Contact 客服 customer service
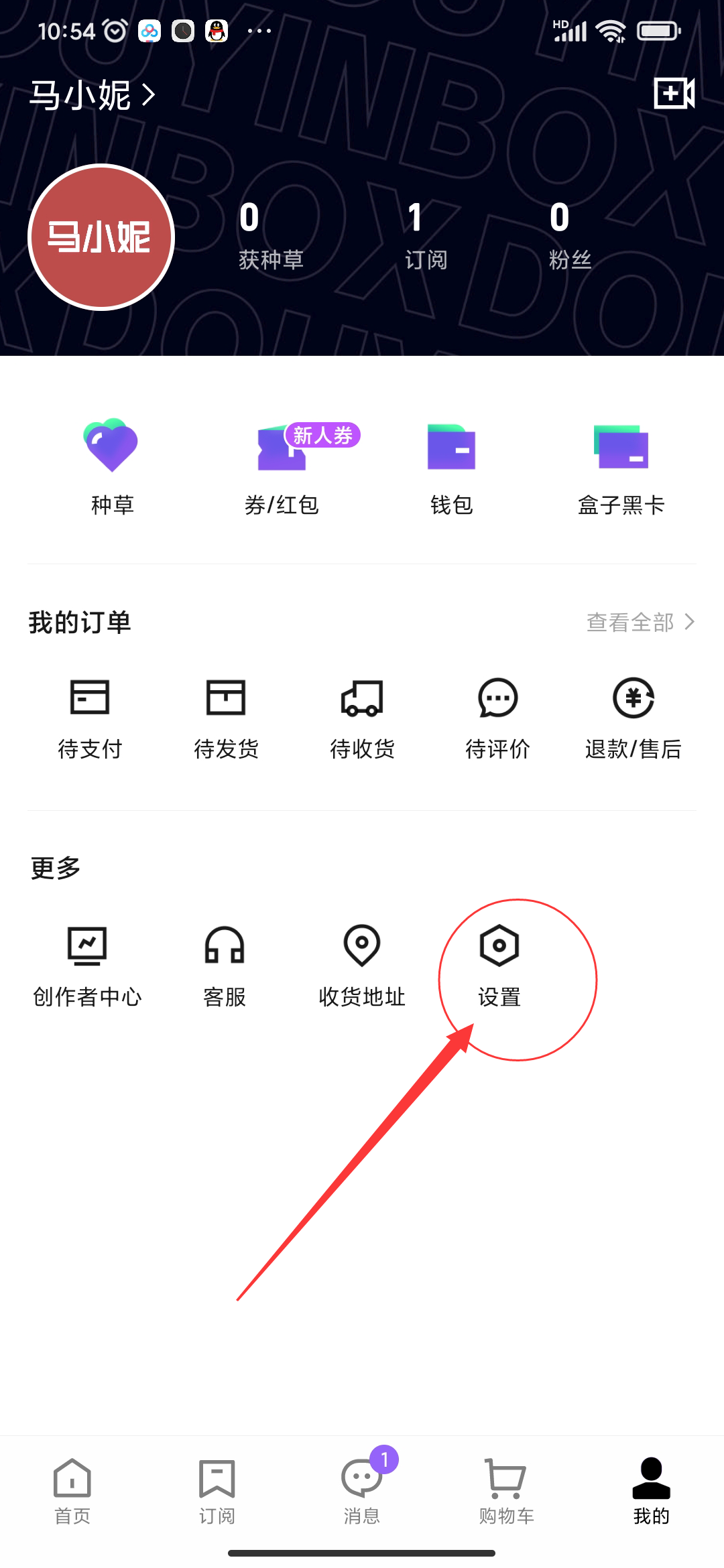 point(225,966)
